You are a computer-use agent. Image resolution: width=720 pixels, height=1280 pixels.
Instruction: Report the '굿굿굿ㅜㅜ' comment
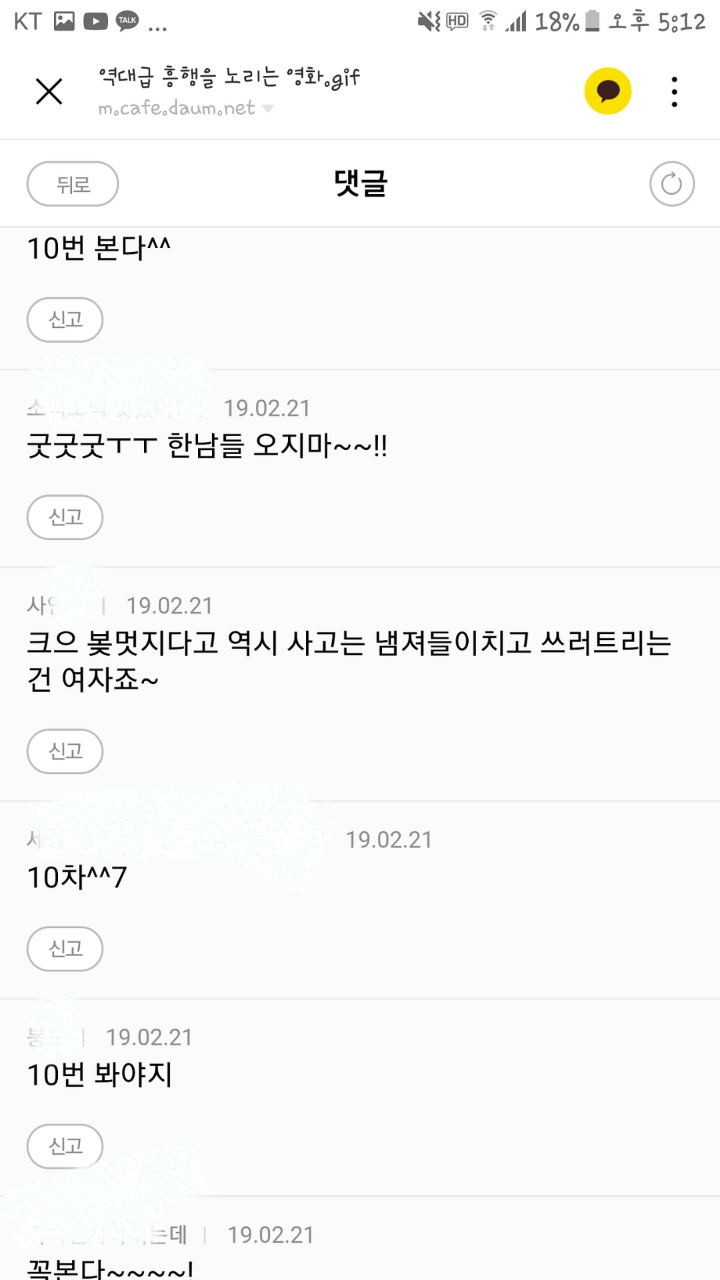[65, 517]
